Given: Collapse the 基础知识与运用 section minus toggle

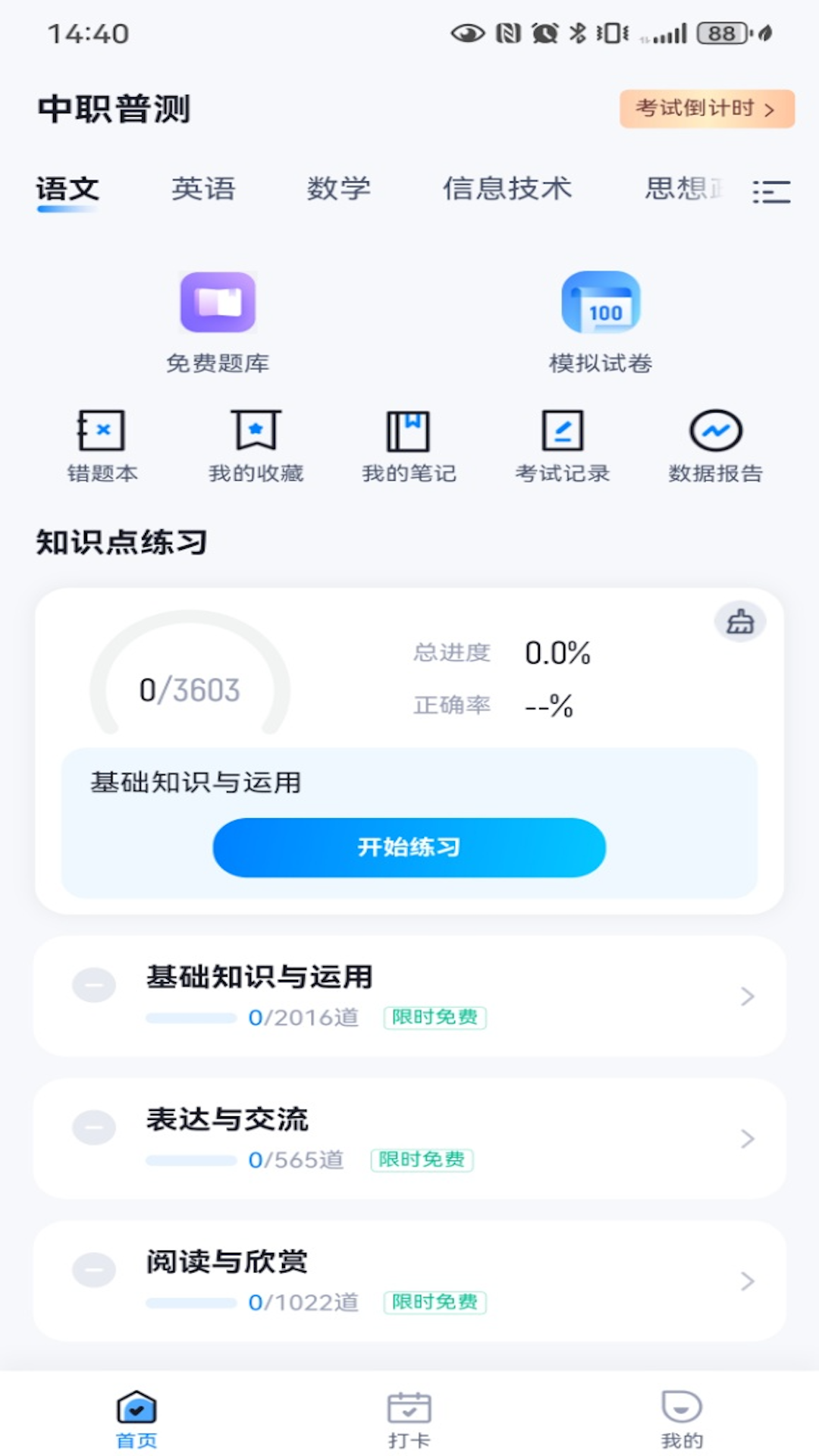Looking at the screenshot, I should click(x=93, y=984).
